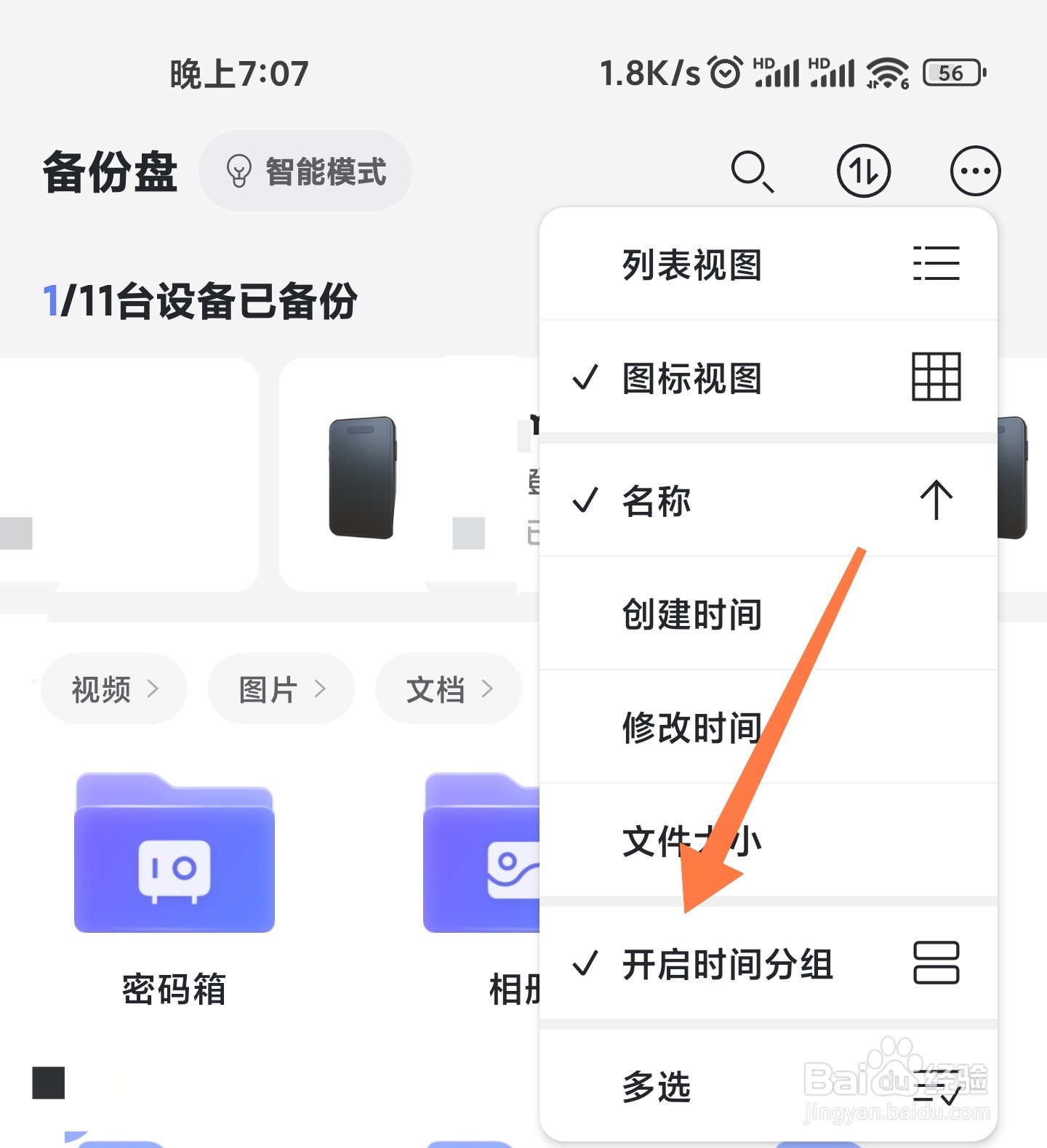Click the sort arrows icon near the top
Image resolution: width=1047 pixels, height=1148 pixels.
864,172
